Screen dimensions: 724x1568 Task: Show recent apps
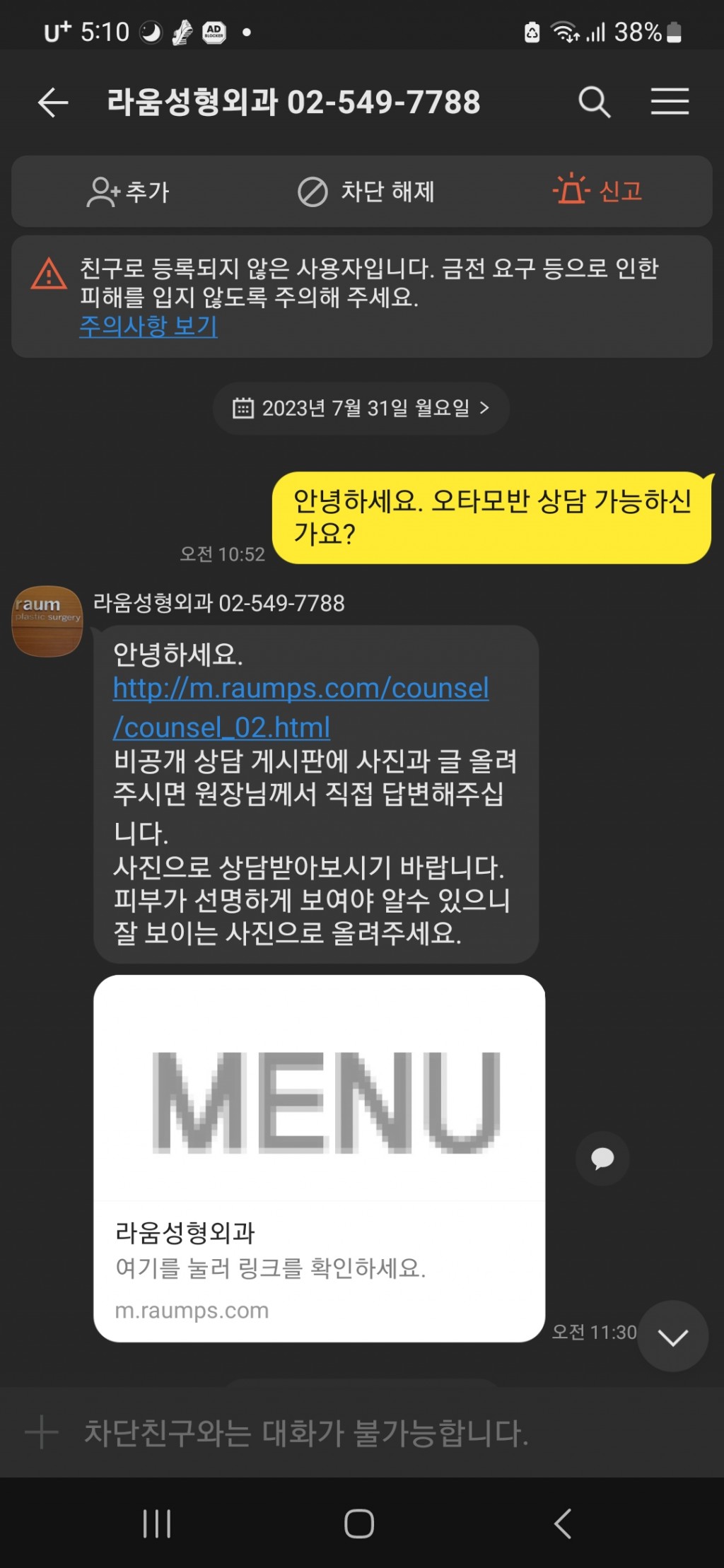(x=157, y=1523)
